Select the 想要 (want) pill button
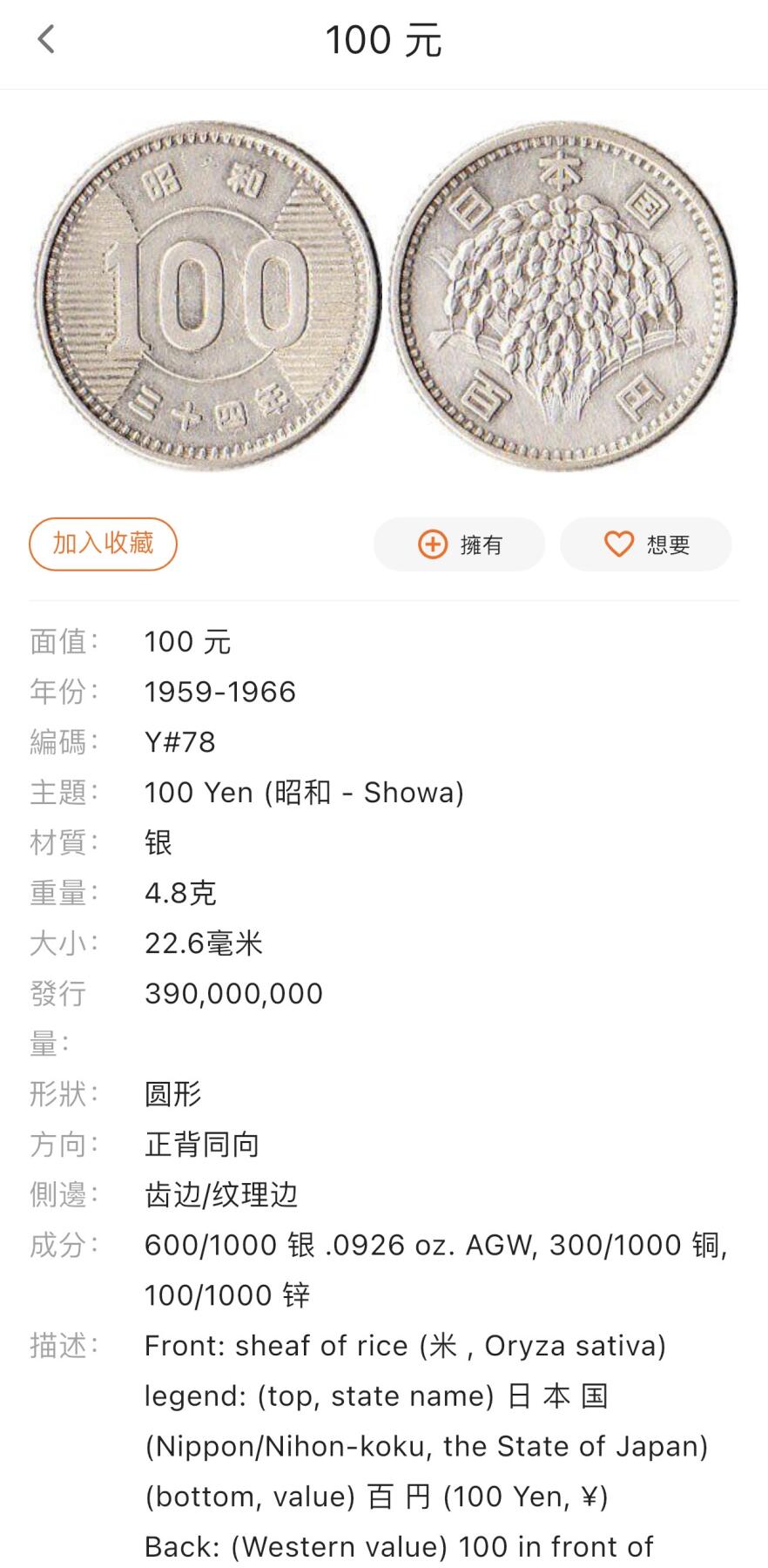Image resolution: width=768 pixels, height=1568 pixels. point(646,544)
